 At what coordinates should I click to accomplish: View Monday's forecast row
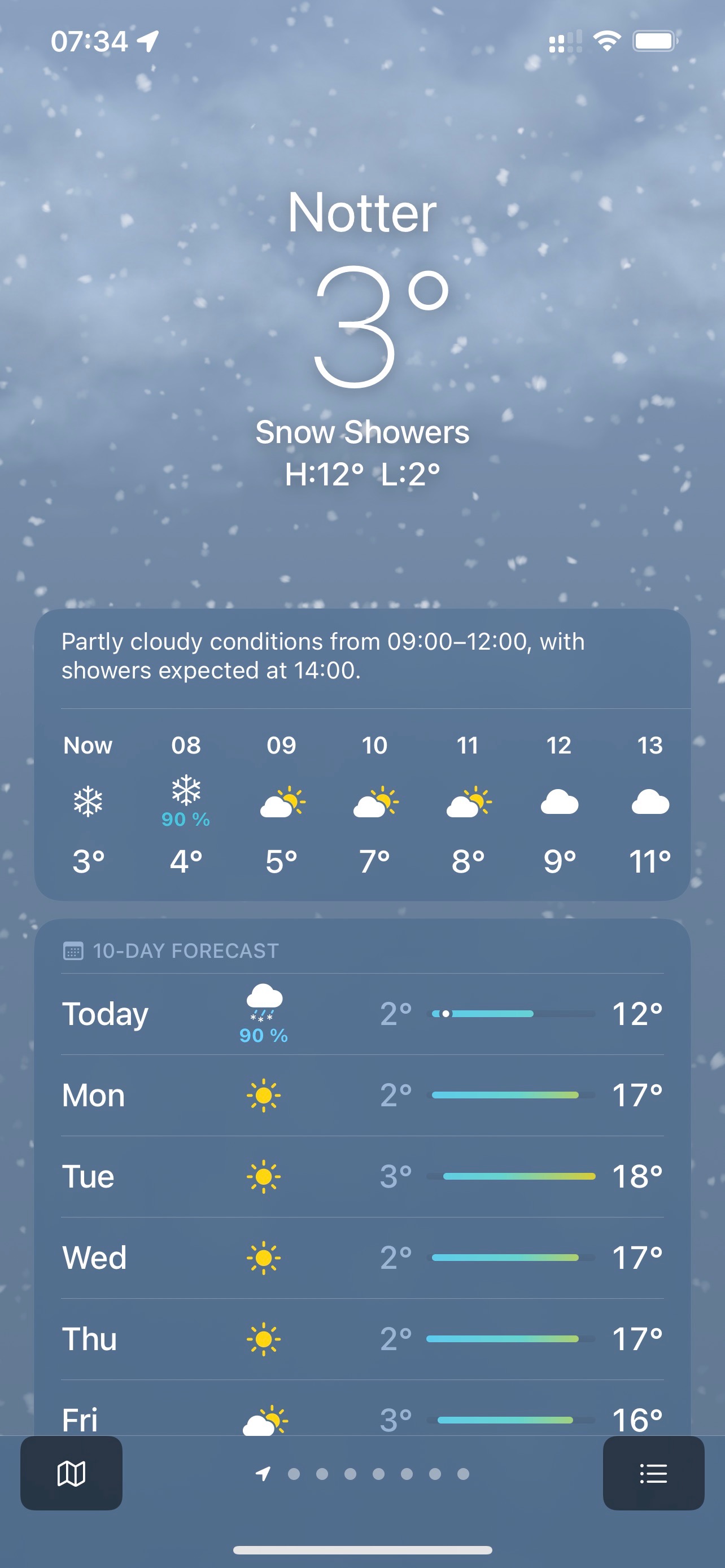[x=362, y=1096]
